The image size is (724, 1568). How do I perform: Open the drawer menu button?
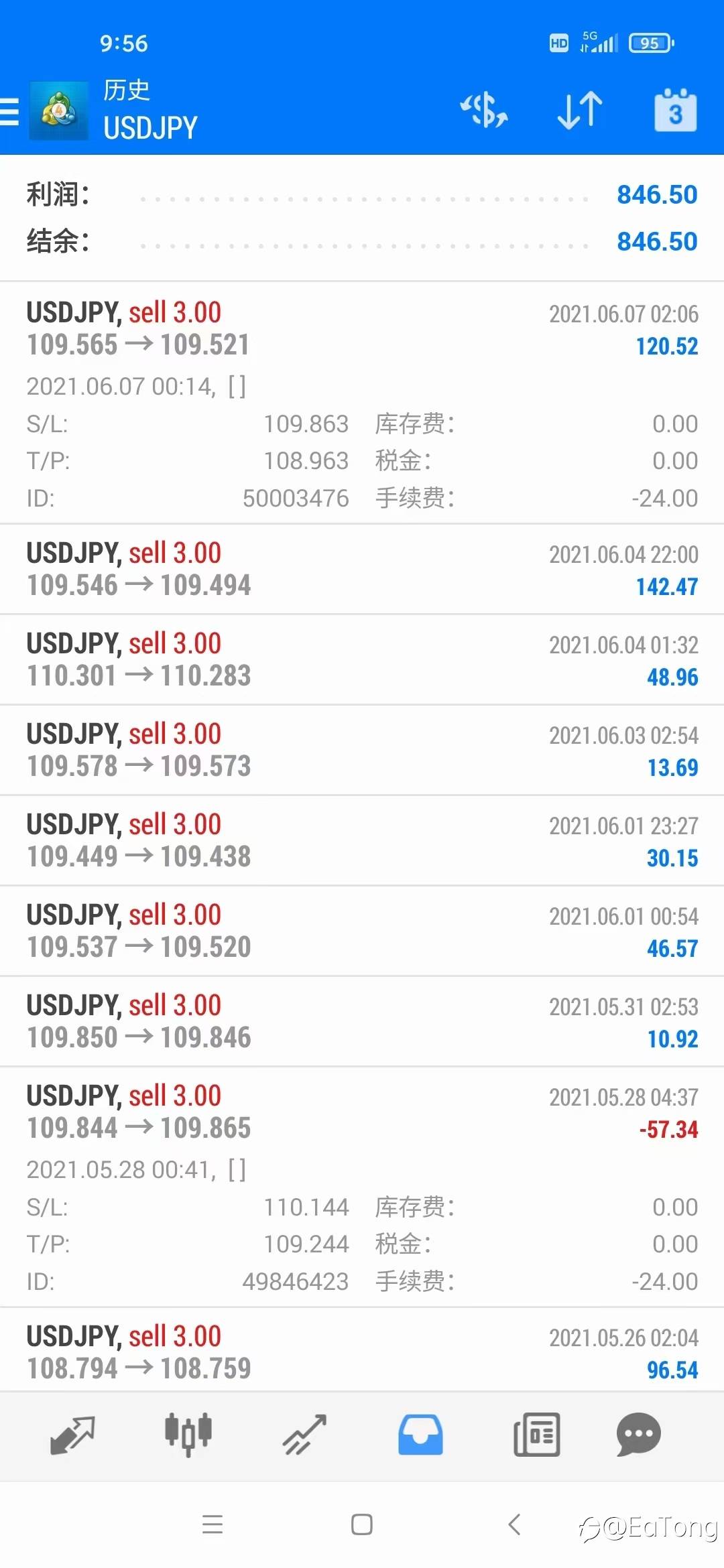point(9,111)
